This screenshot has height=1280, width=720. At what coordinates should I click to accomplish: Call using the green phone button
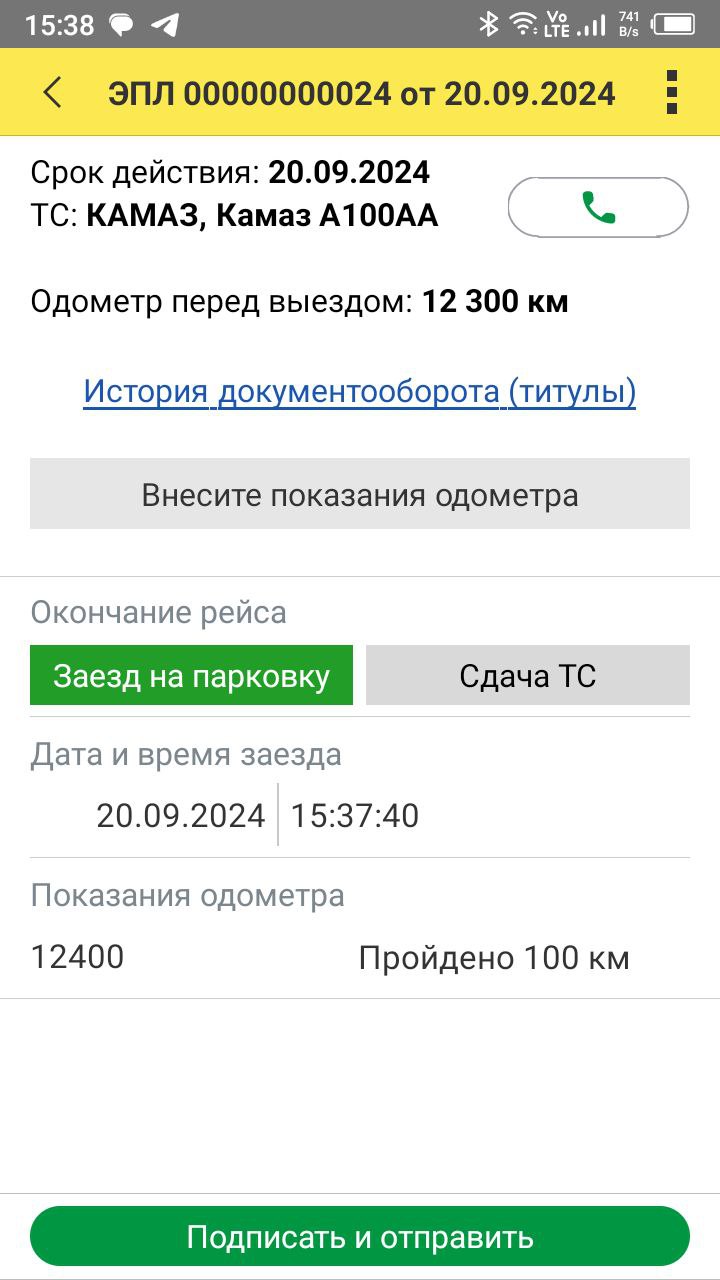598,208
